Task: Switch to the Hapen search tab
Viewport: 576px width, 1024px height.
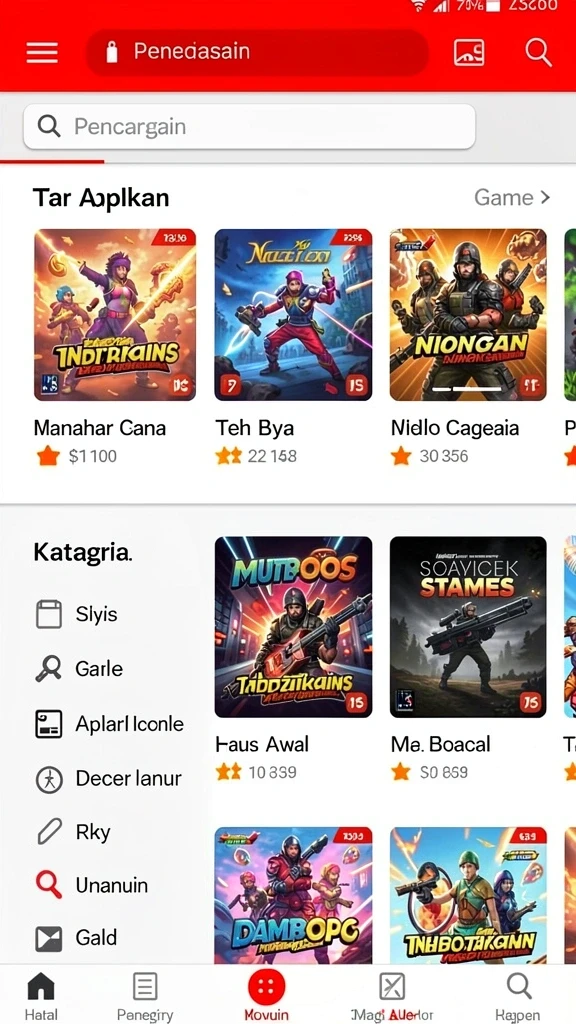Action: (519, 996)
